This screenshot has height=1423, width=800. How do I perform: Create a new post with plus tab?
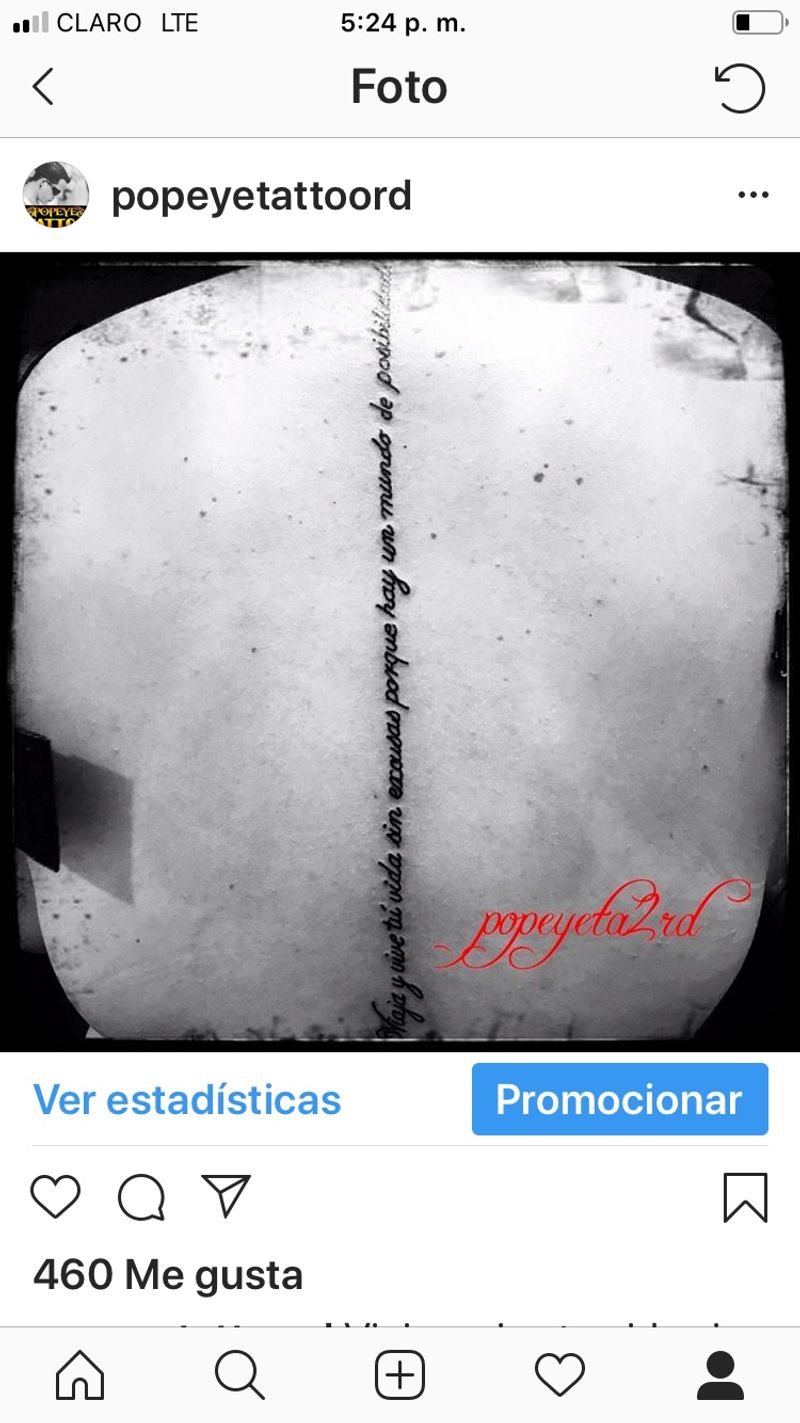click(400, 1376)
